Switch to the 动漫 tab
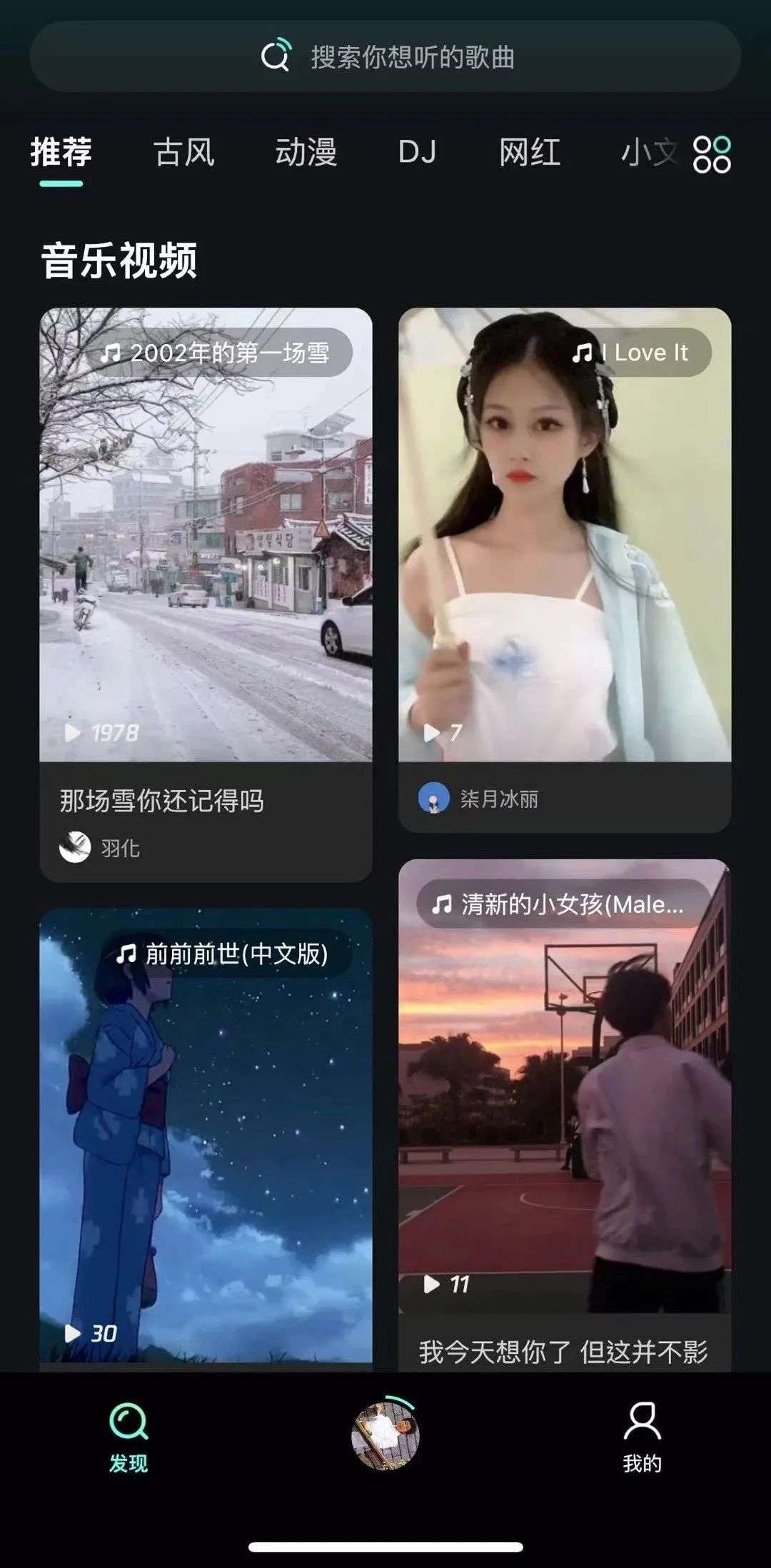This screenshot has height=1568, width=771. 306,153
